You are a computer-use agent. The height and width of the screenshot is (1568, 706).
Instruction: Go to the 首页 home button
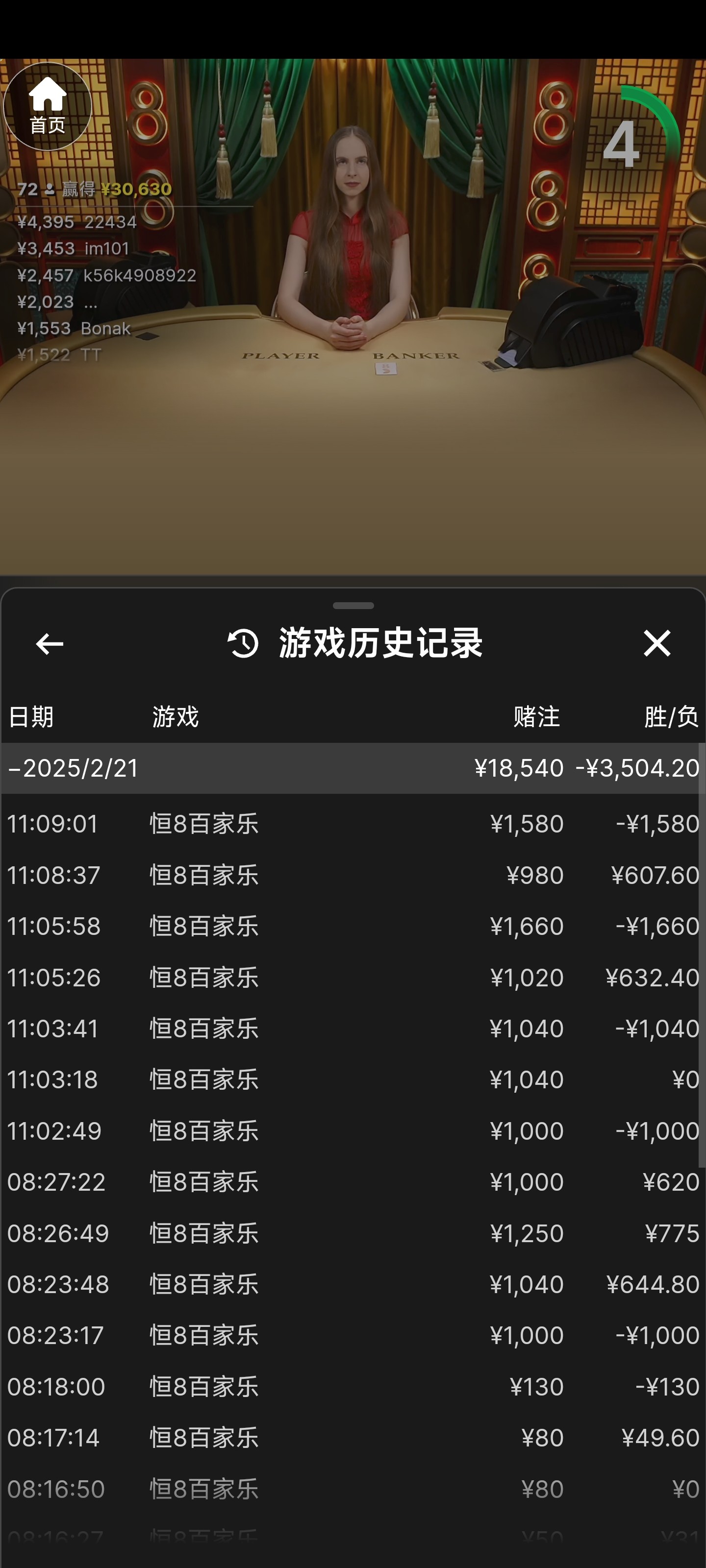[x=47, y=106]
